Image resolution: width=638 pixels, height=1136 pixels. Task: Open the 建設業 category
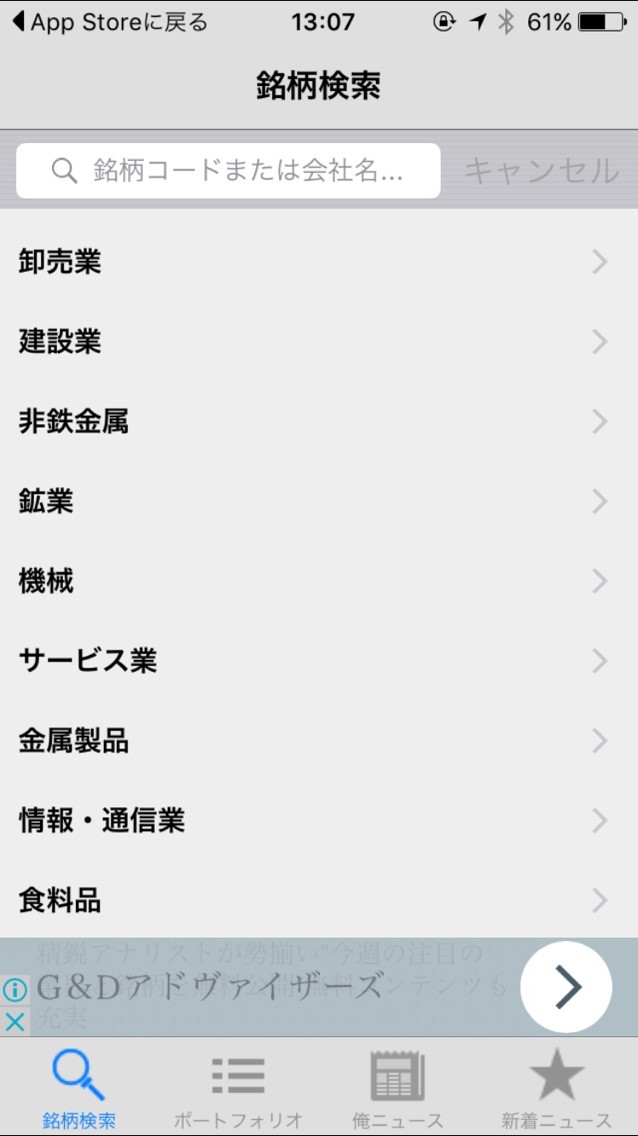319,341
